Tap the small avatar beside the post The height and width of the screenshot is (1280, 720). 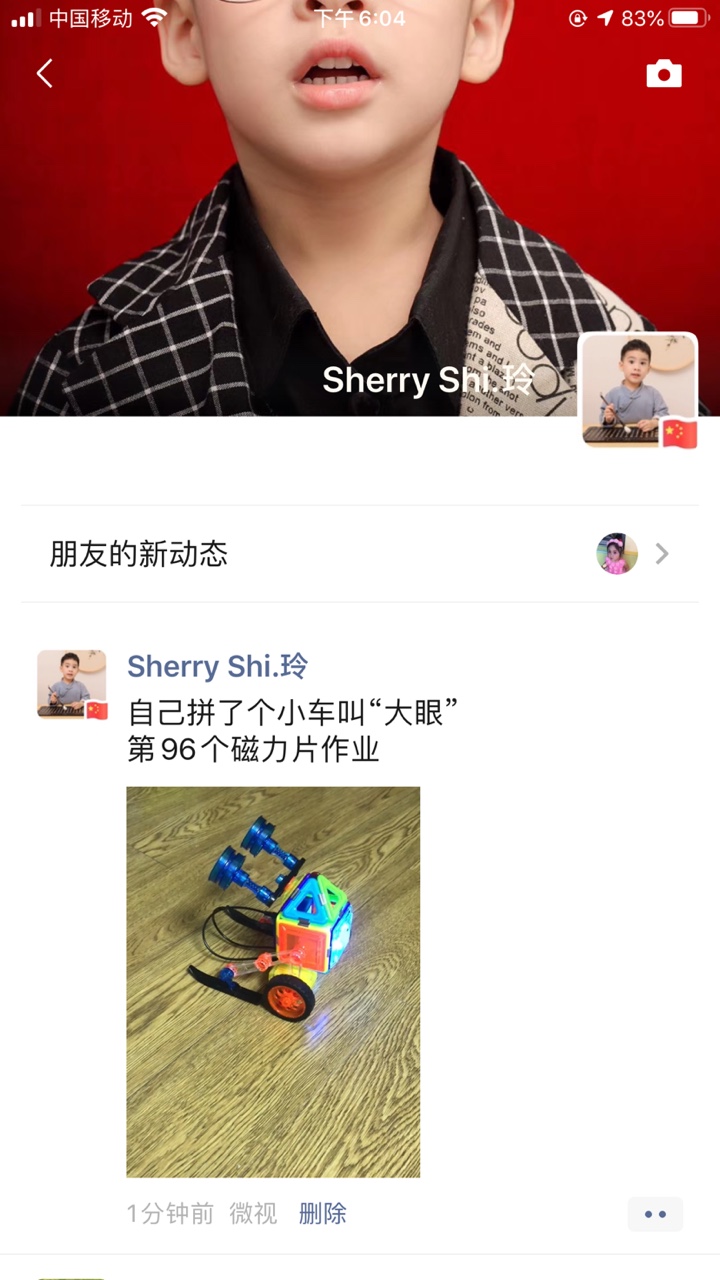click(71, 685)
